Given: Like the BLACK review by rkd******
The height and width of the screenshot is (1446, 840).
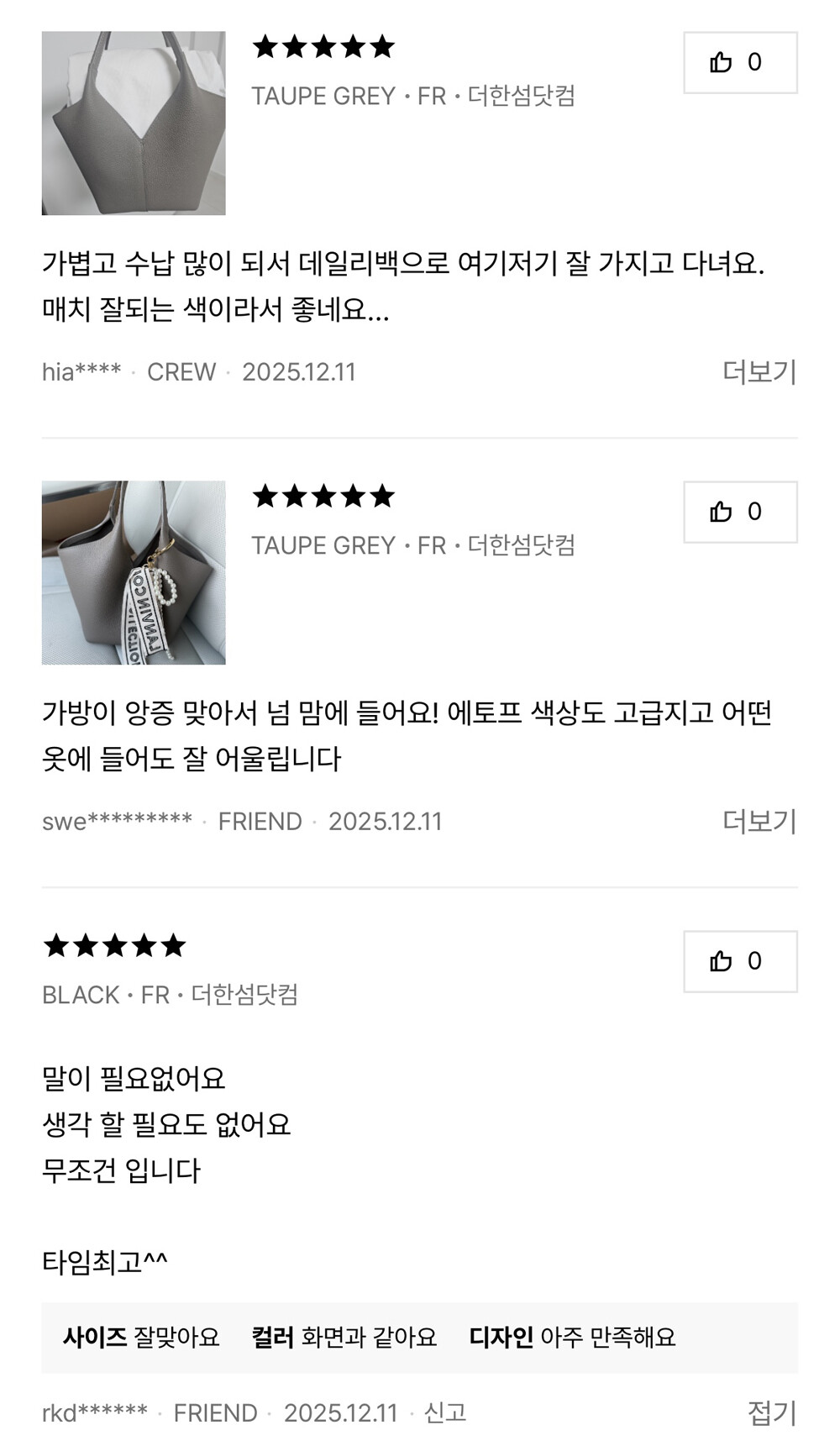Looking at the screenshot, I should tap(740, 961).
